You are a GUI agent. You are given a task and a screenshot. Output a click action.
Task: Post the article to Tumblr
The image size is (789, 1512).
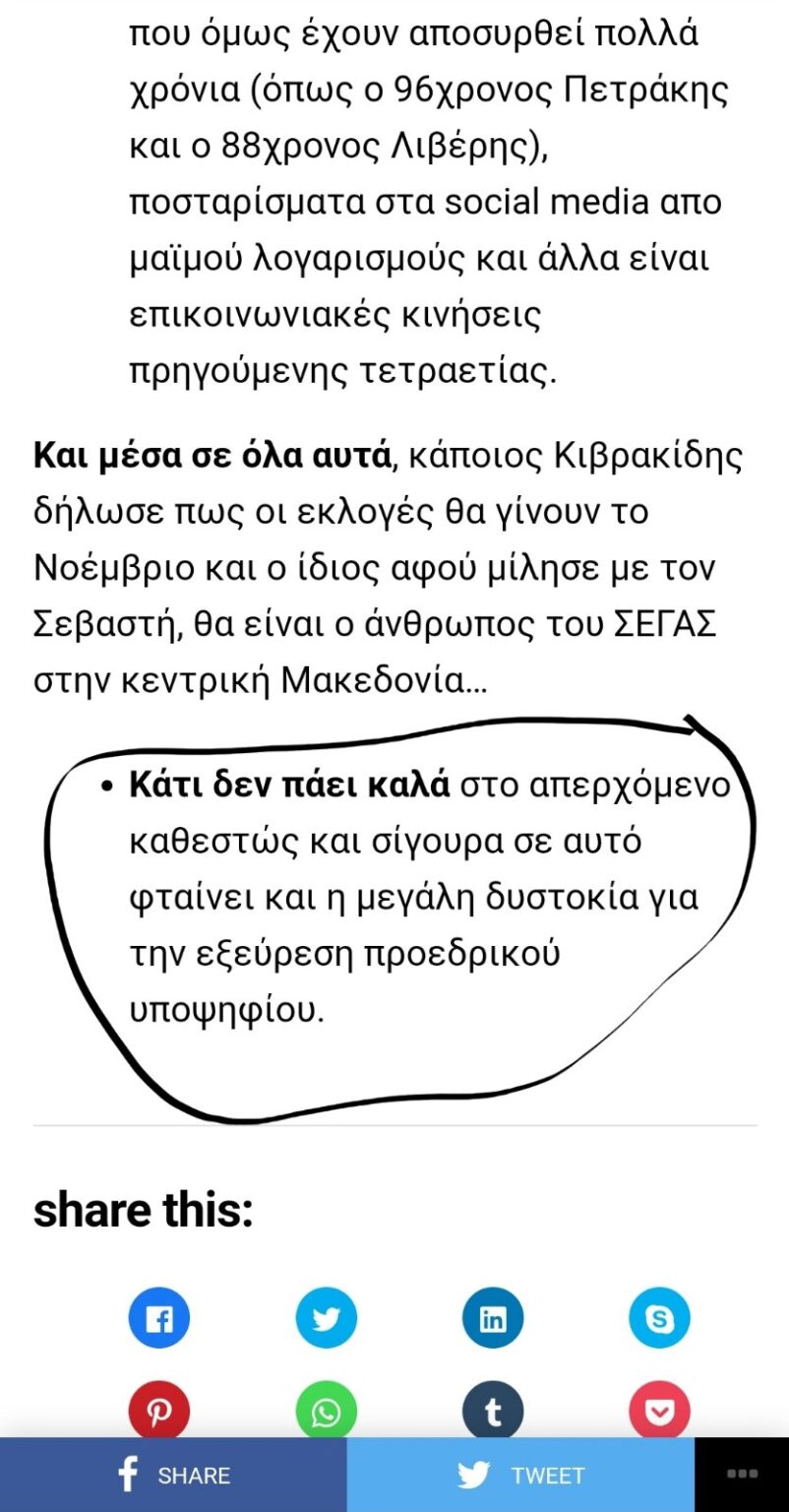(493, 1412)
